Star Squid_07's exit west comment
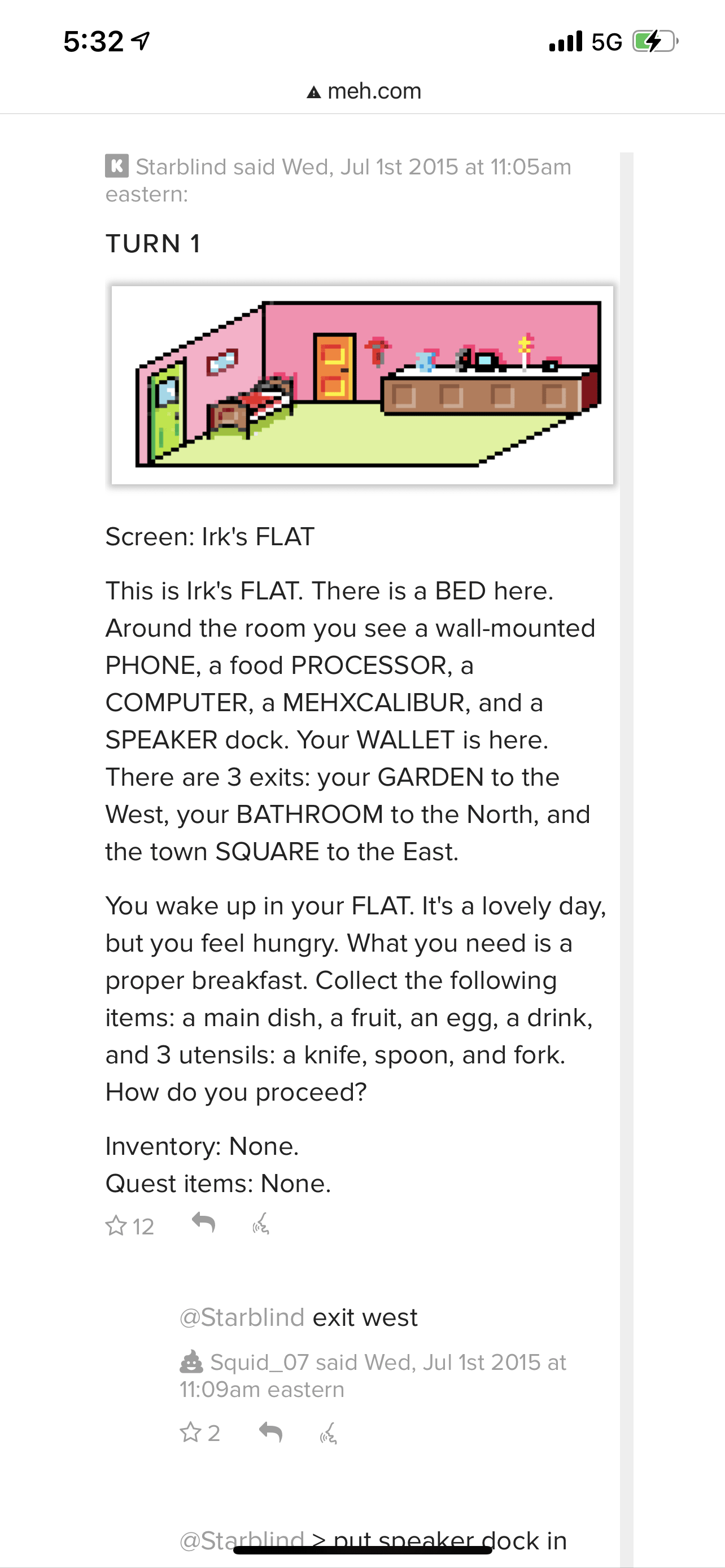The image size is (725, 1568). click(x=190, y=1431)
